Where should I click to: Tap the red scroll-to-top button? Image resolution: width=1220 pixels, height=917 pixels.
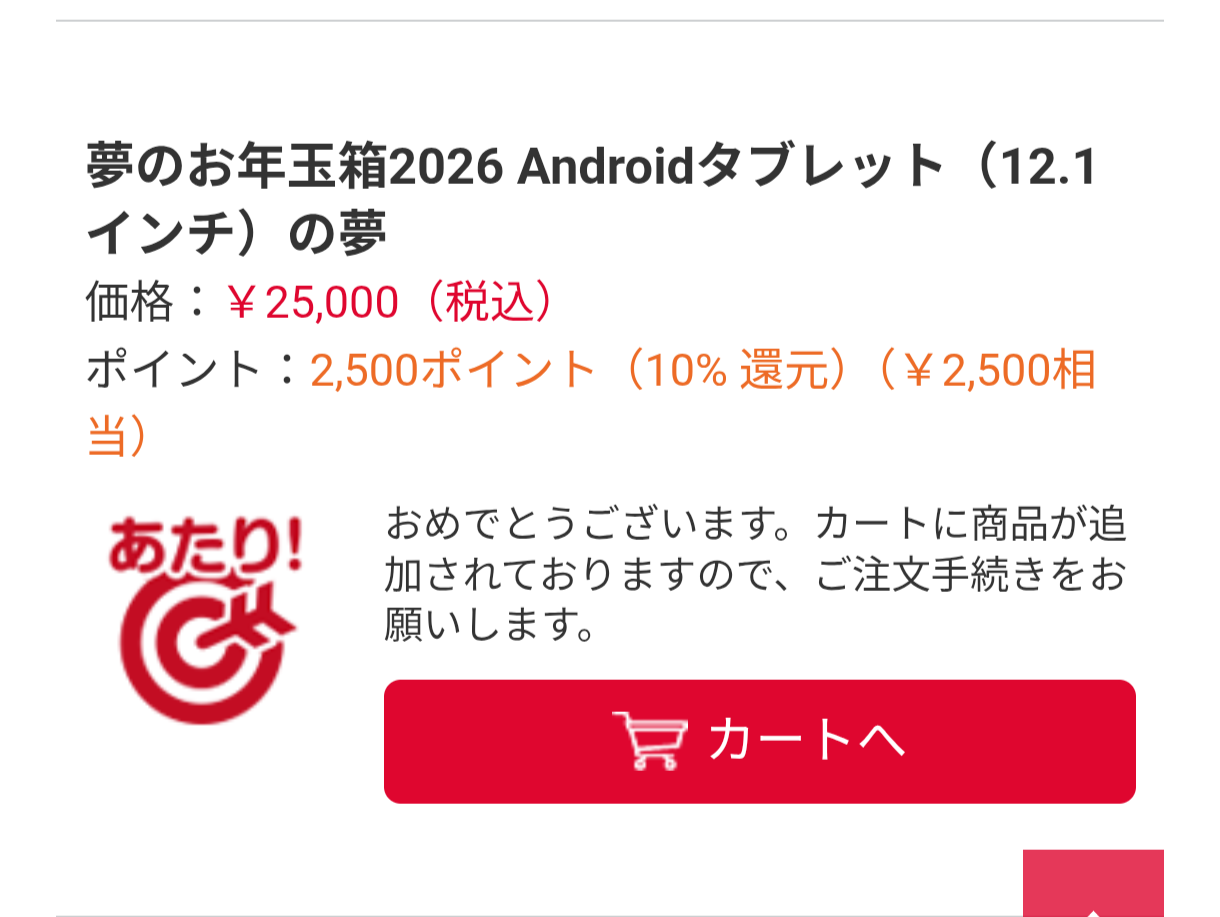(x=1092, y=884)
